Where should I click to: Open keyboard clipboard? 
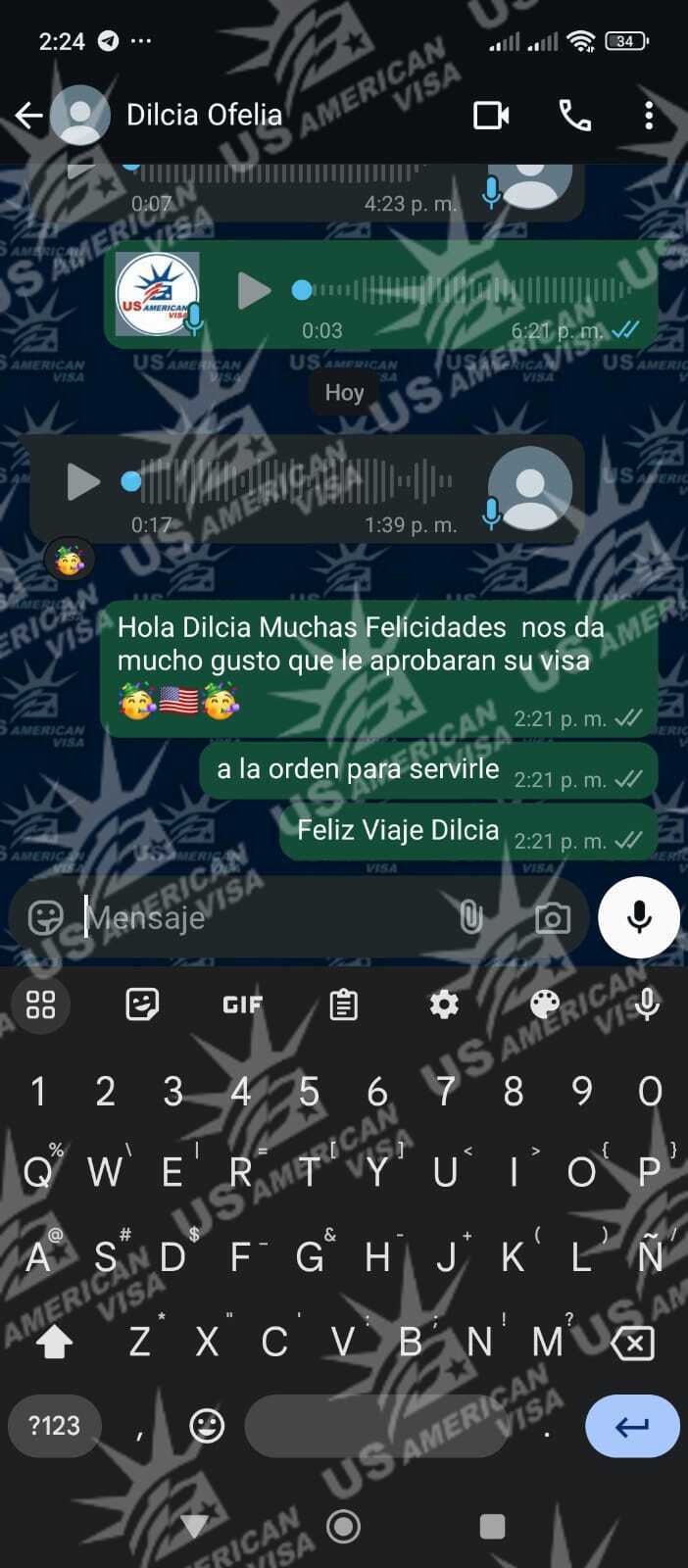click(343, 1004)
